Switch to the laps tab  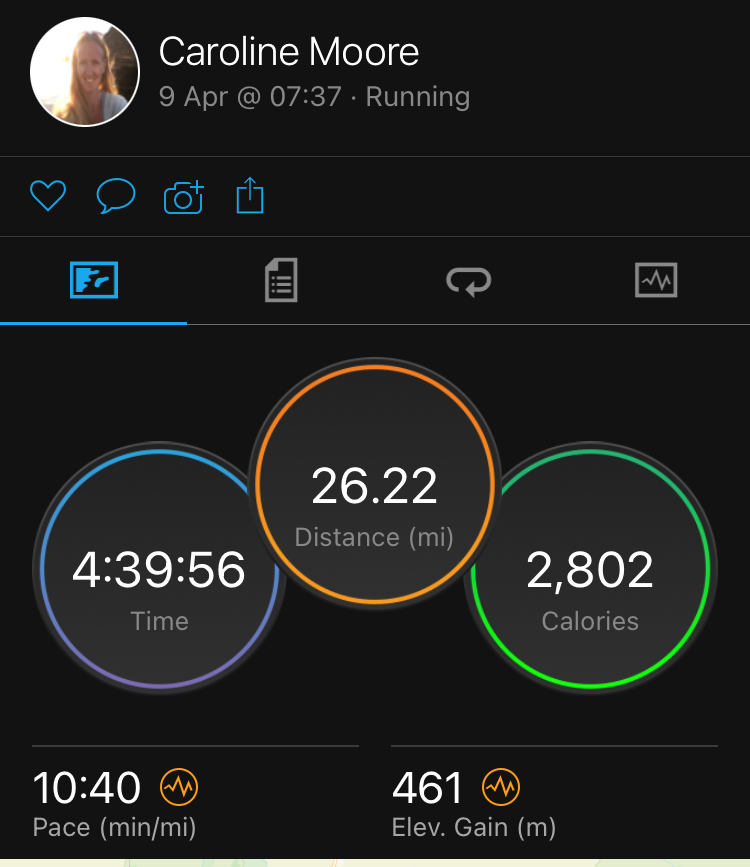pyautogui.click(x=468, y=281)
